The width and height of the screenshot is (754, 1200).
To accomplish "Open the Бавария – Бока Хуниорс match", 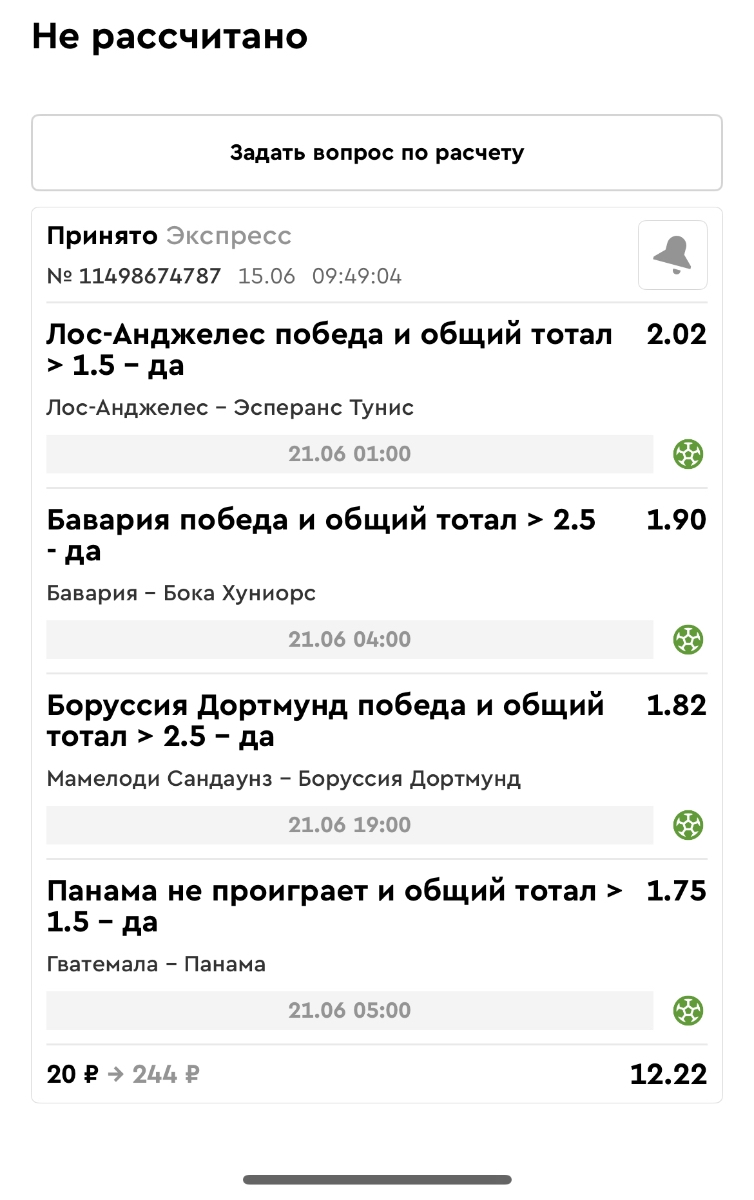I will (x=181, y=593).
